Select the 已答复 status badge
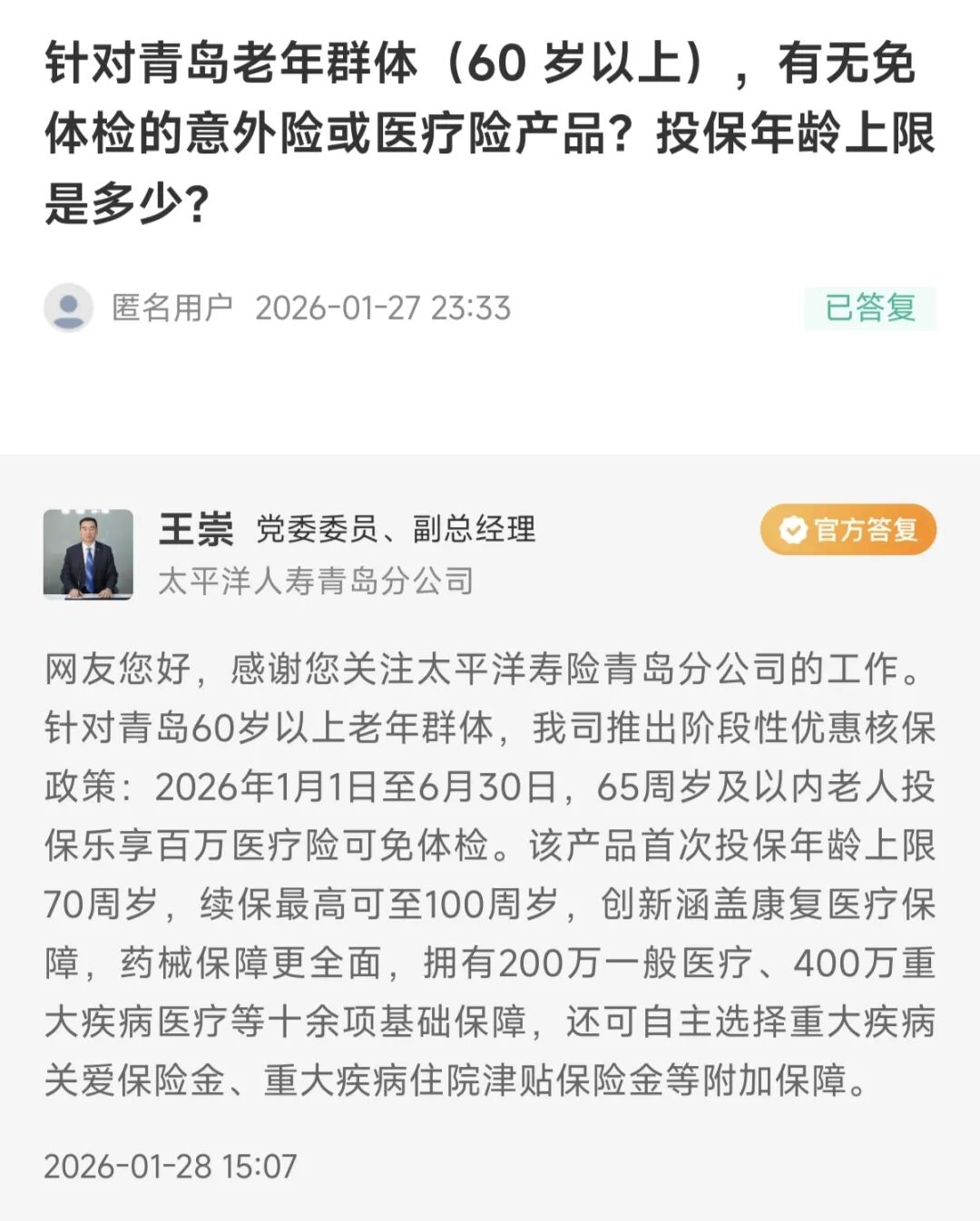The image size is (980, 1221). point(871,308)
